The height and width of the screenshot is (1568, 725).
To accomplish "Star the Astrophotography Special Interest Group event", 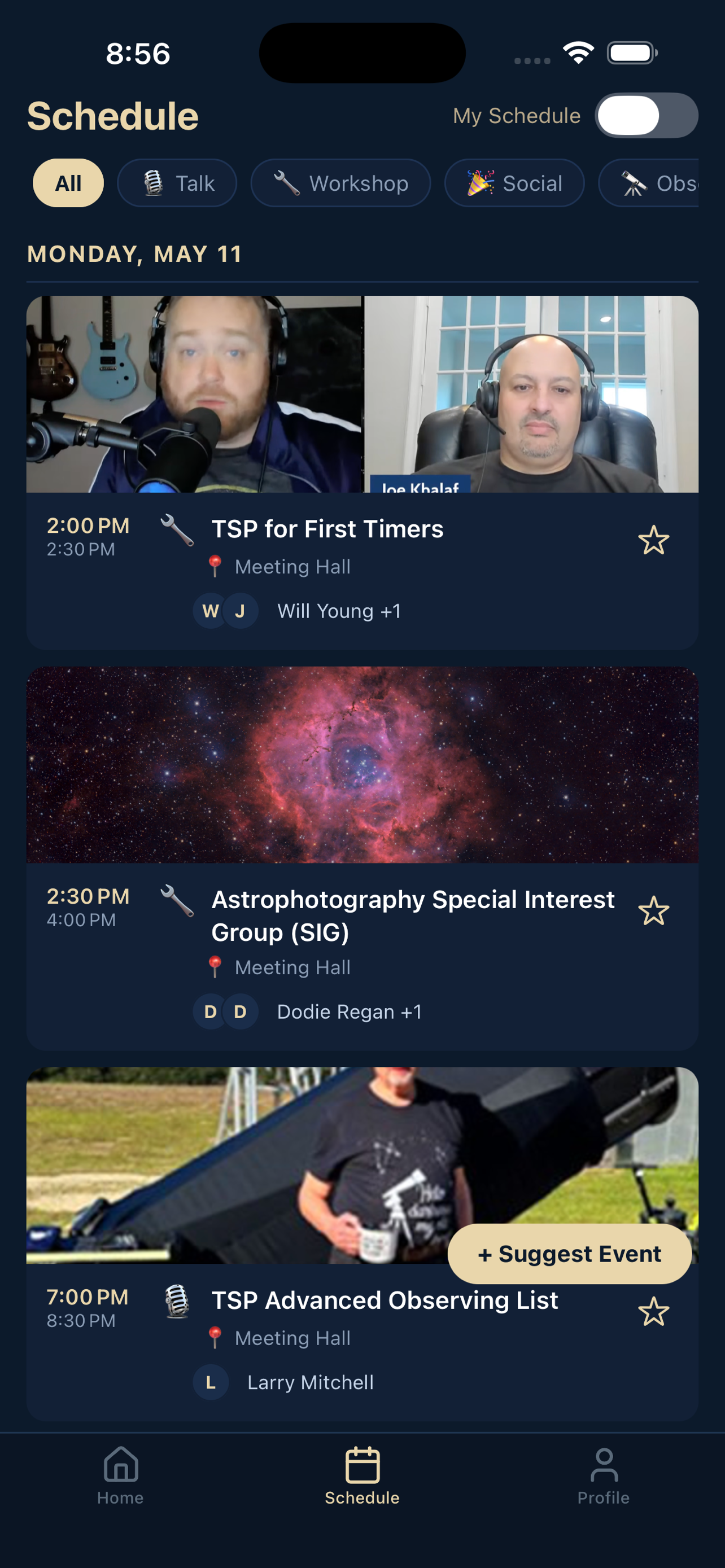I will tap(653, 910).
